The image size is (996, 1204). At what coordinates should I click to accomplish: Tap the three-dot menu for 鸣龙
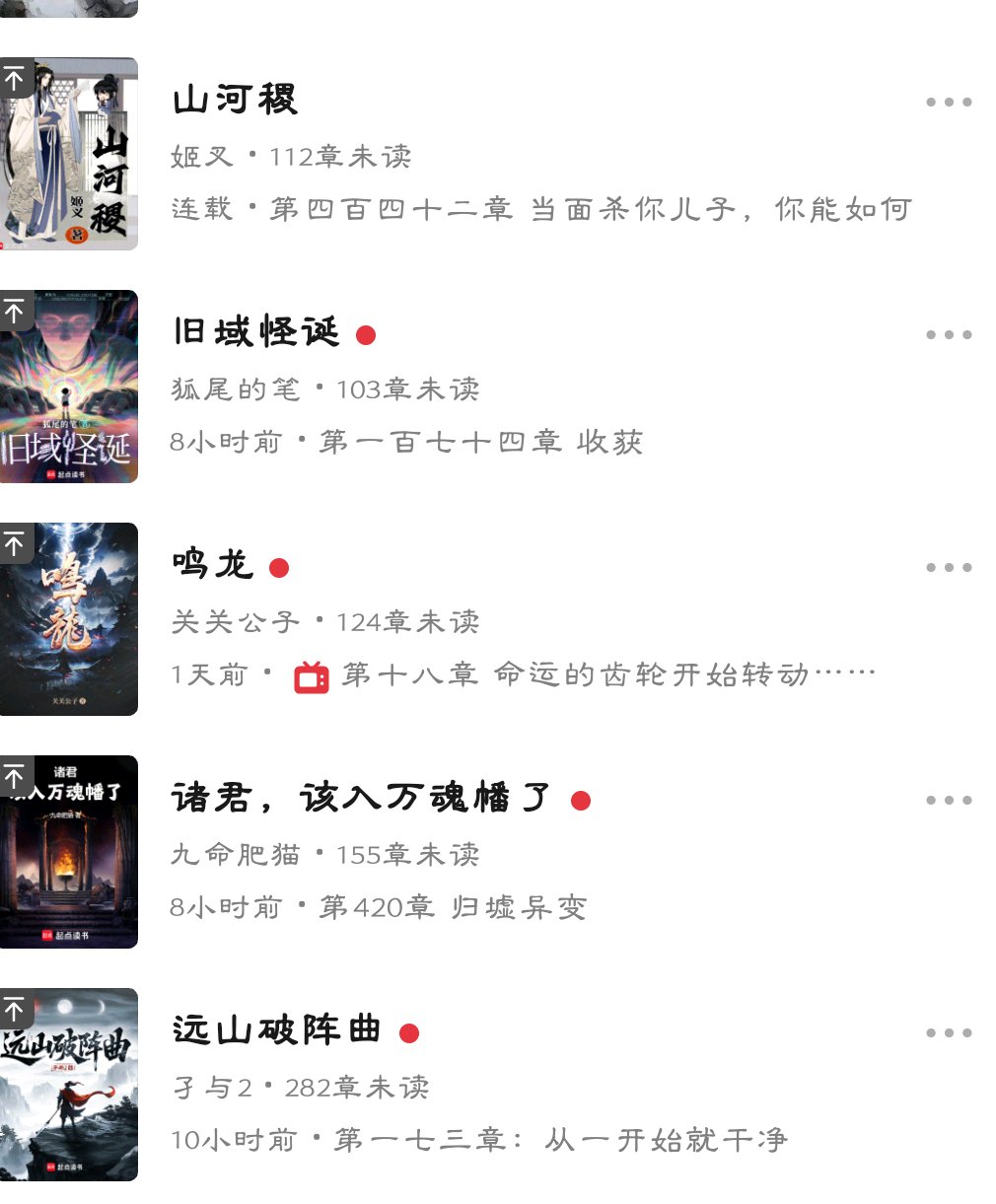[x=949, y=567]
